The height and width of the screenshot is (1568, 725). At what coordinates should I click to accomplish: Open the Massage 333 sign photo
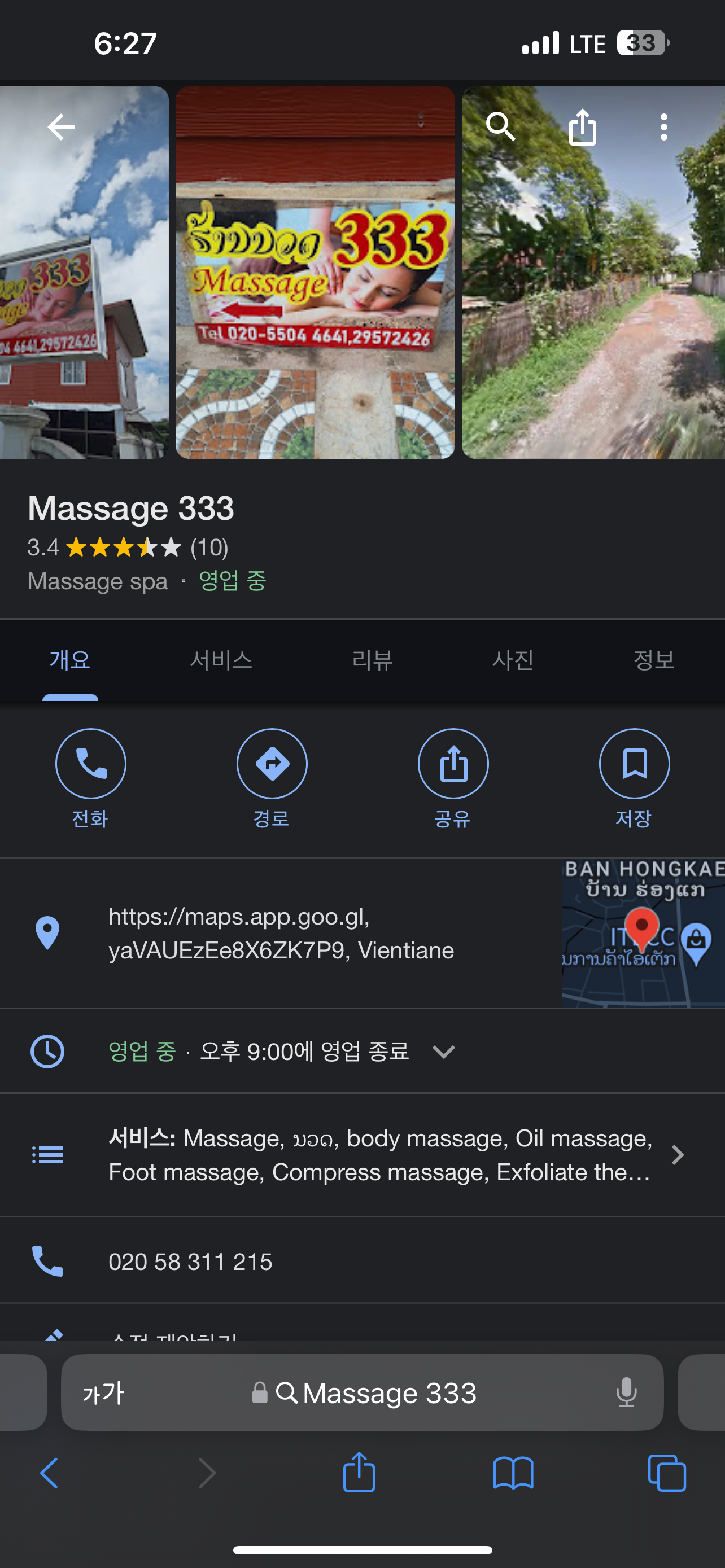[315, 272]
